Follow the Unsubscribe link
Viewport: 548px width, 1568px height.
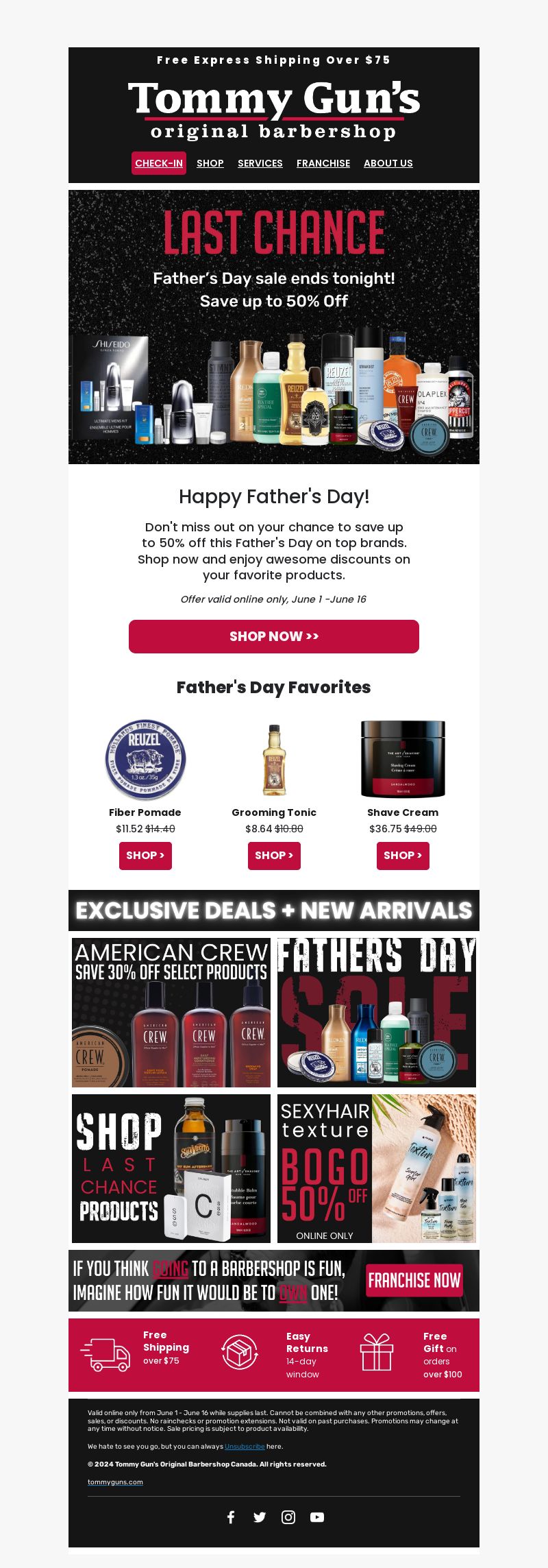click(245, 1446)
